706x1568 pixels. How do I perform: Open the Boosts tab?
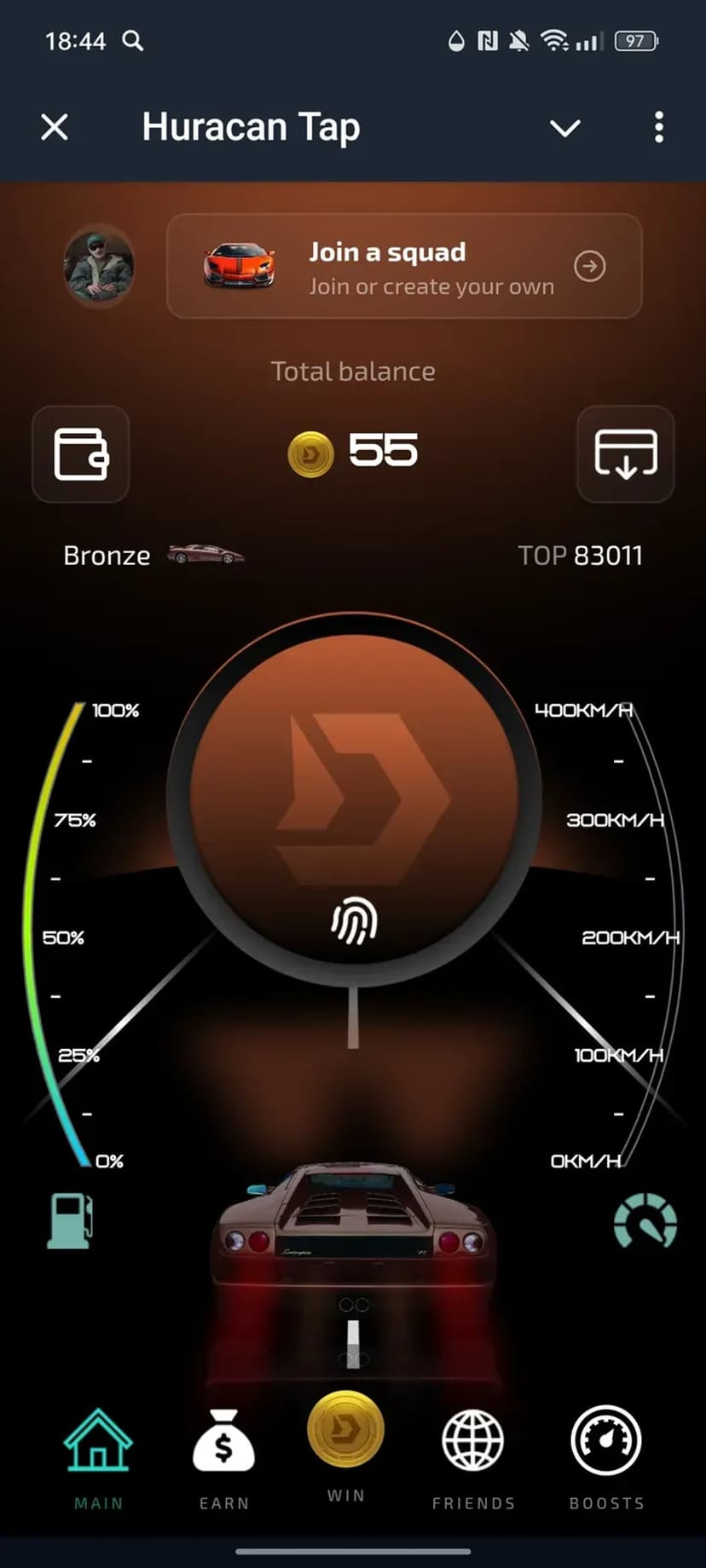tap(606, 1459)
